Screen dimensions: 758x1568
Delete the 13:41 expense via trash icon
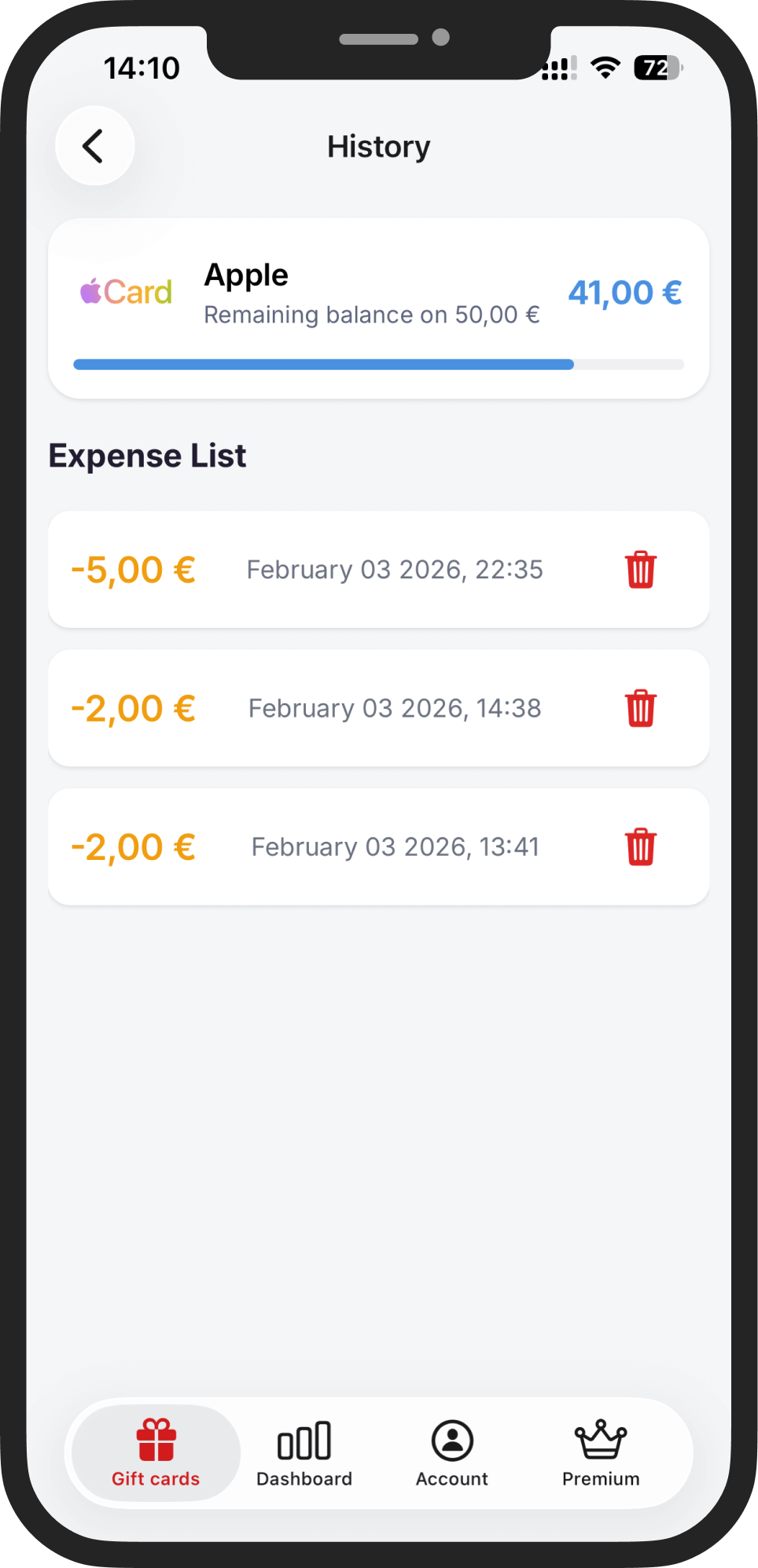coord(641,846)
